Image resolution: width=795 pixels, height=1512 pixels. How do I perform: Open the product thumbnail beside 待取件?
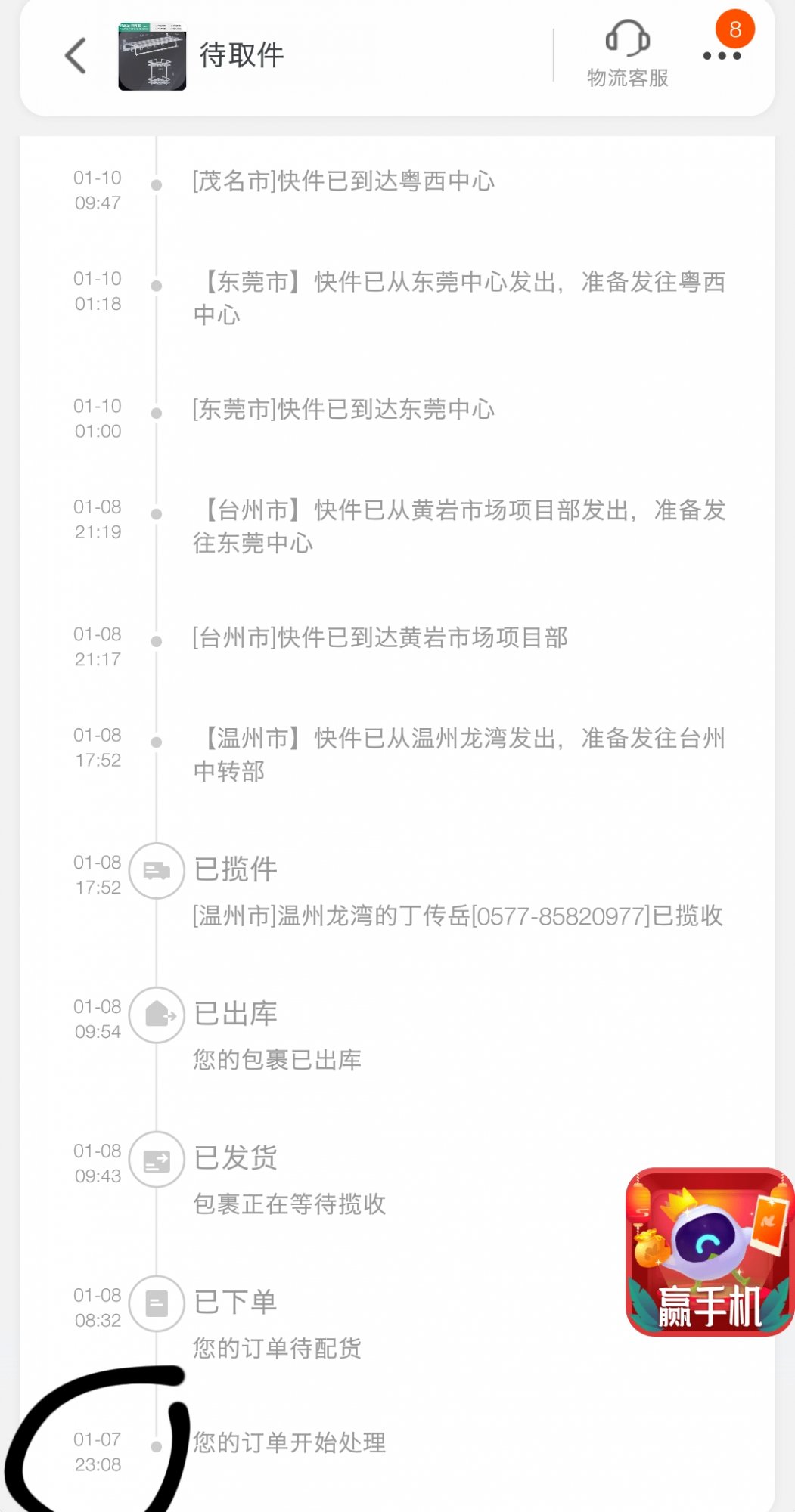pyautogui.click(x=152, y=57)
